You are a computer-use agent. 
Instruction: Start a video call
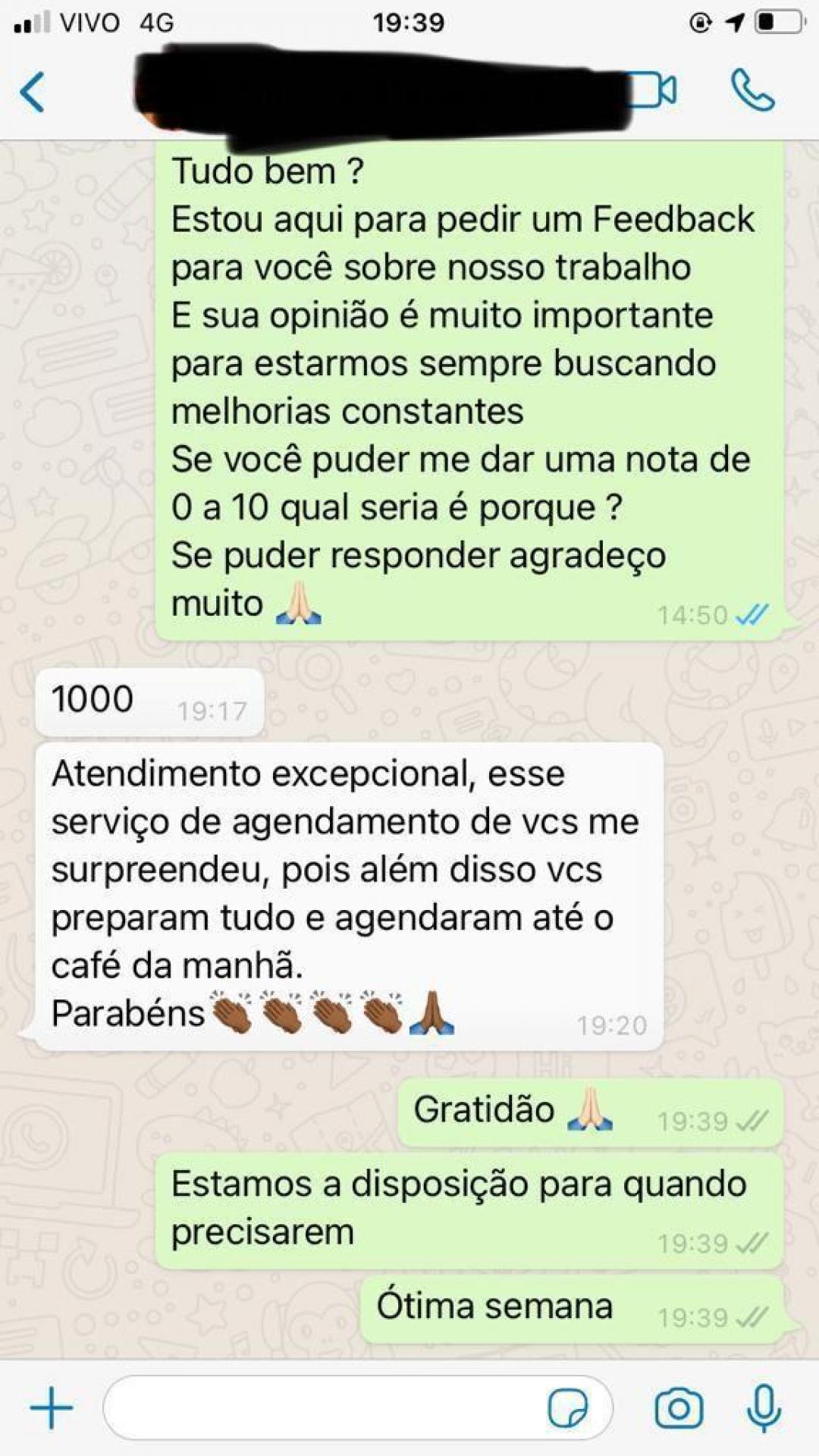[x=654, y=91]
